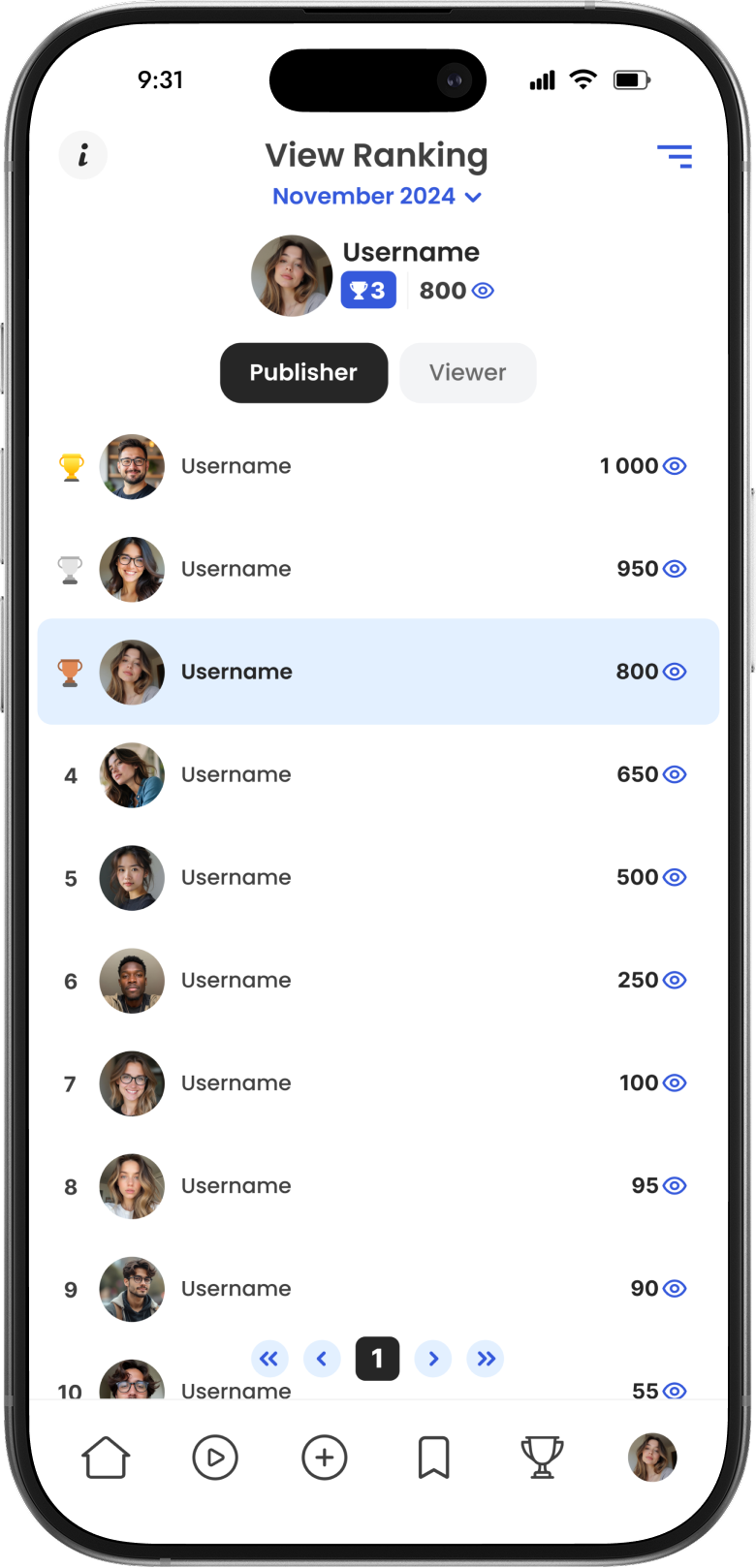This screenshot has width=756, height=1568.
Task: Open the bookmarks tab
Action: click(433, 1457)
